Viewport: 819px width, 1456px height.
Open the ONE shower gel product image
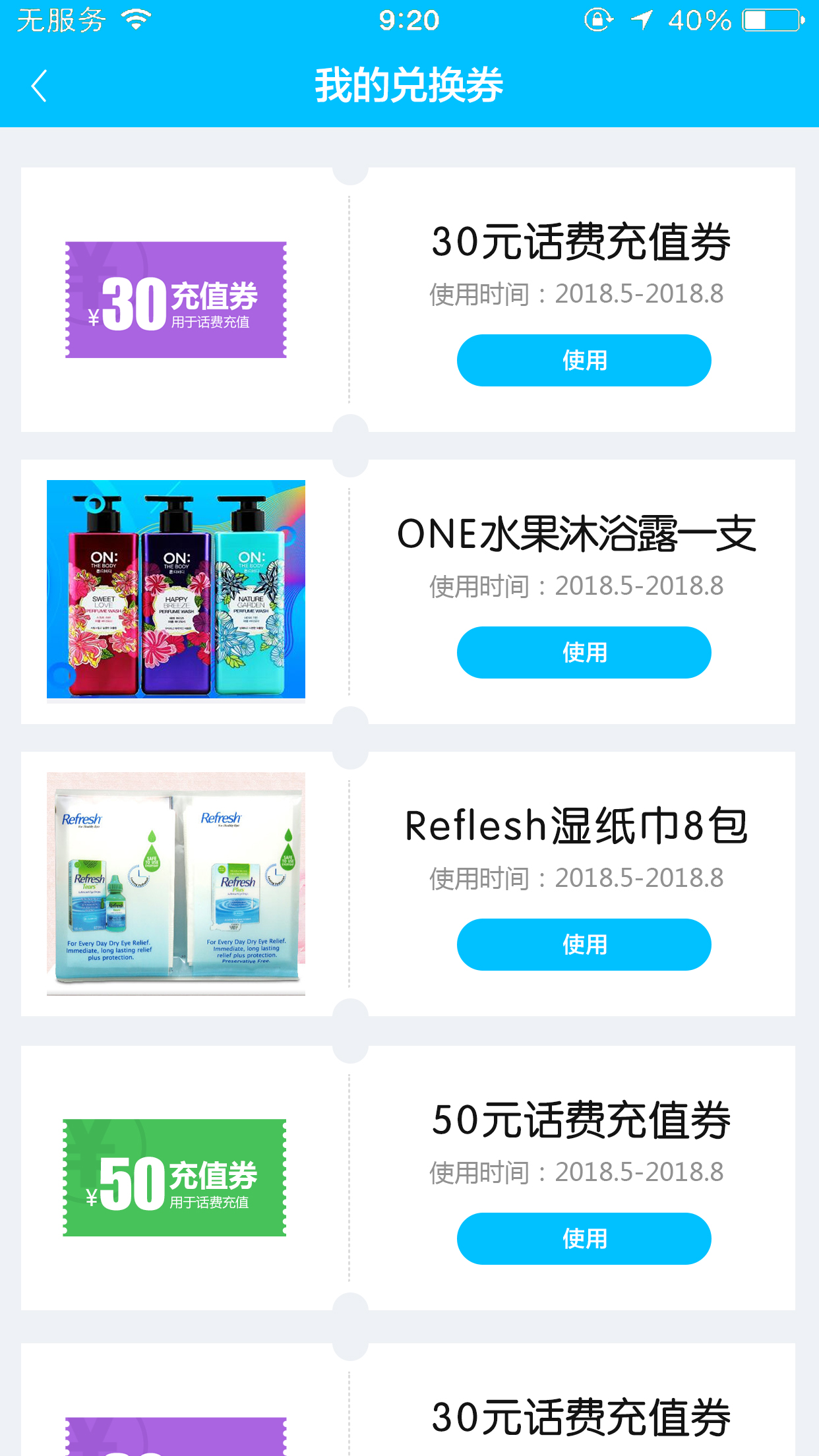click(176, 589)
